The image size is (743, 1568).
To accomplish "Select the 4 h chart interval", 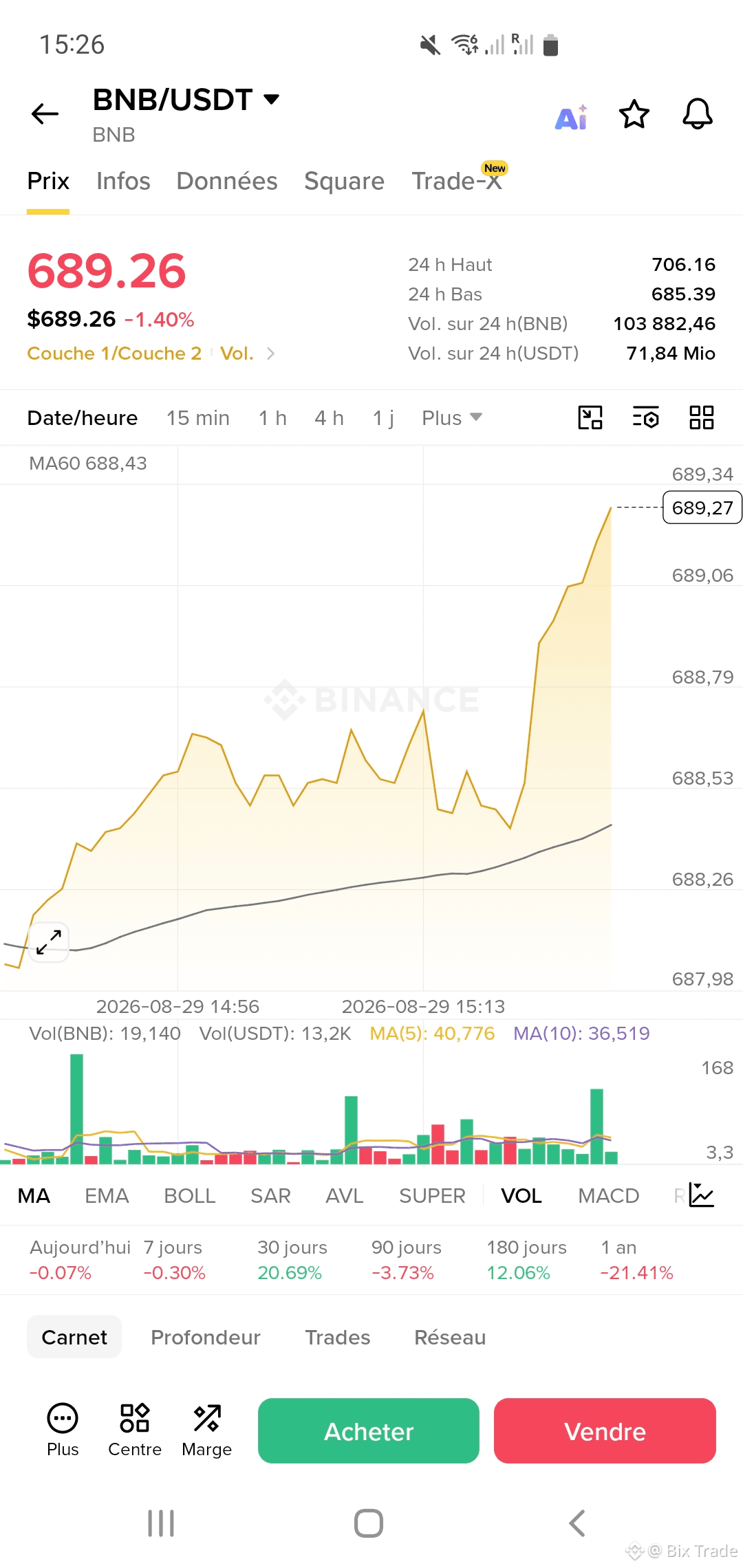I will pos(329,418).
